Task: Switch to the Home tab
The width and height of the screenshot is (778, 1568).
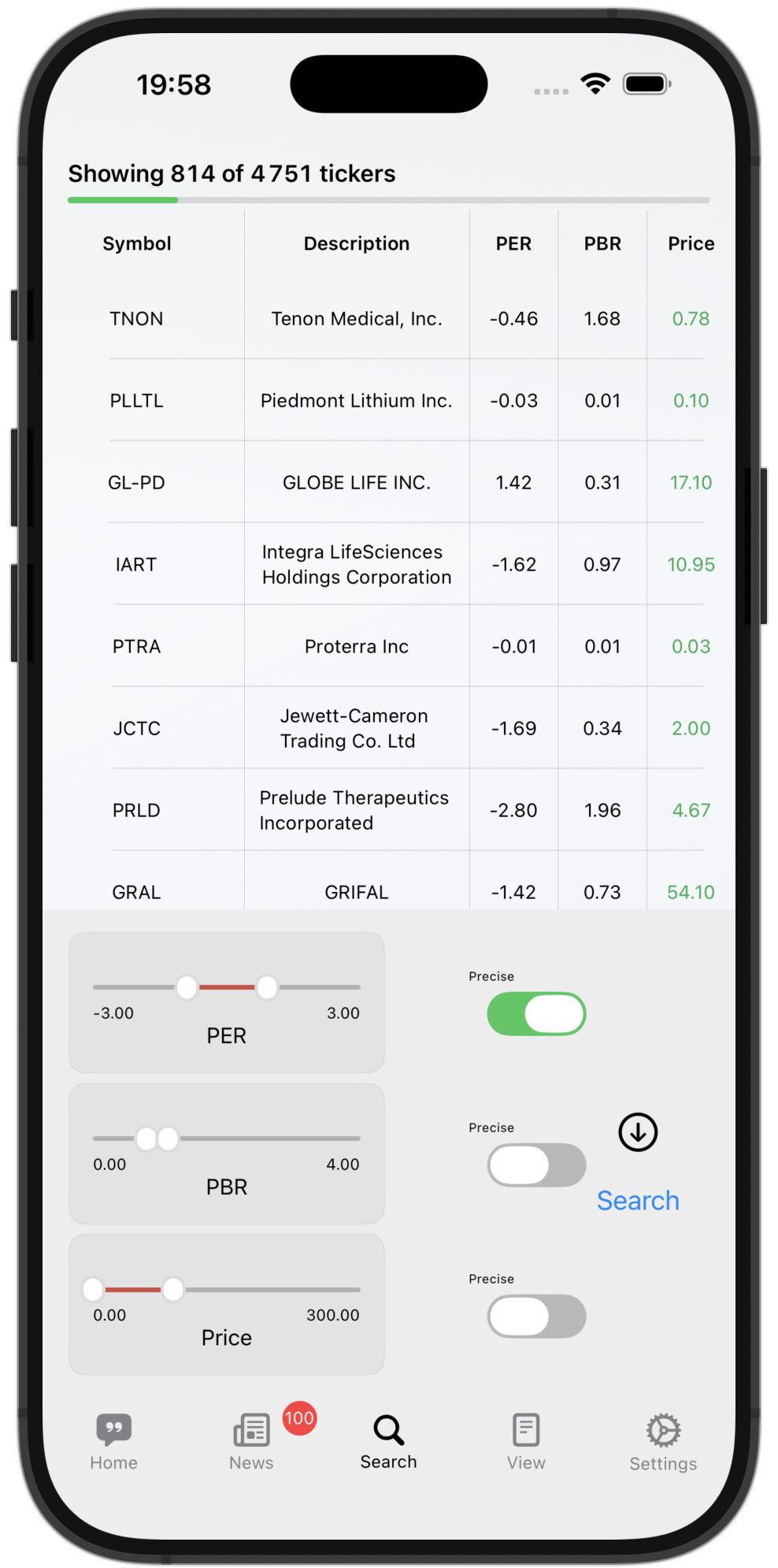Action: coord(113,1442)
